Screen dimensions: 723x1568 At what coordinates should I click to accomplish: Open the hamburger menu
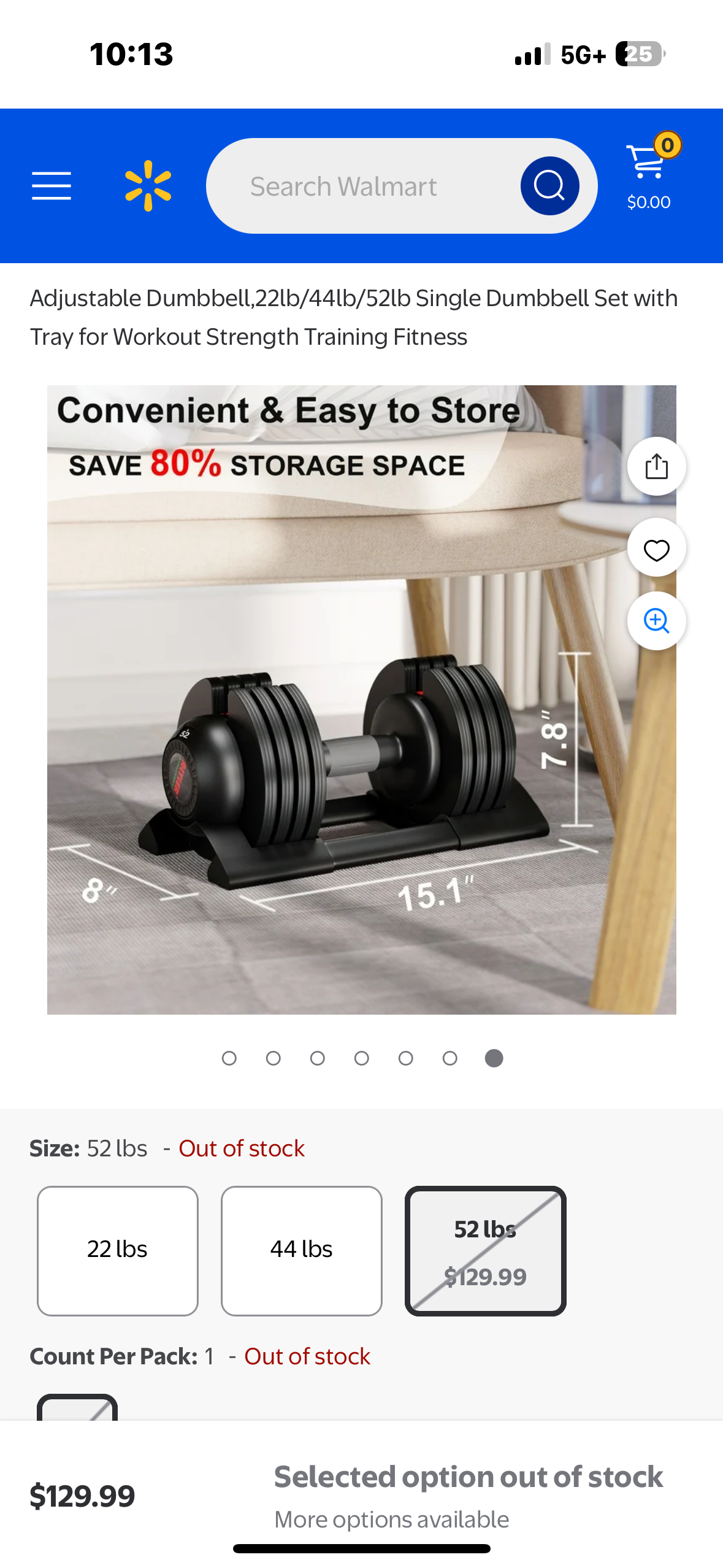(52, 186)
